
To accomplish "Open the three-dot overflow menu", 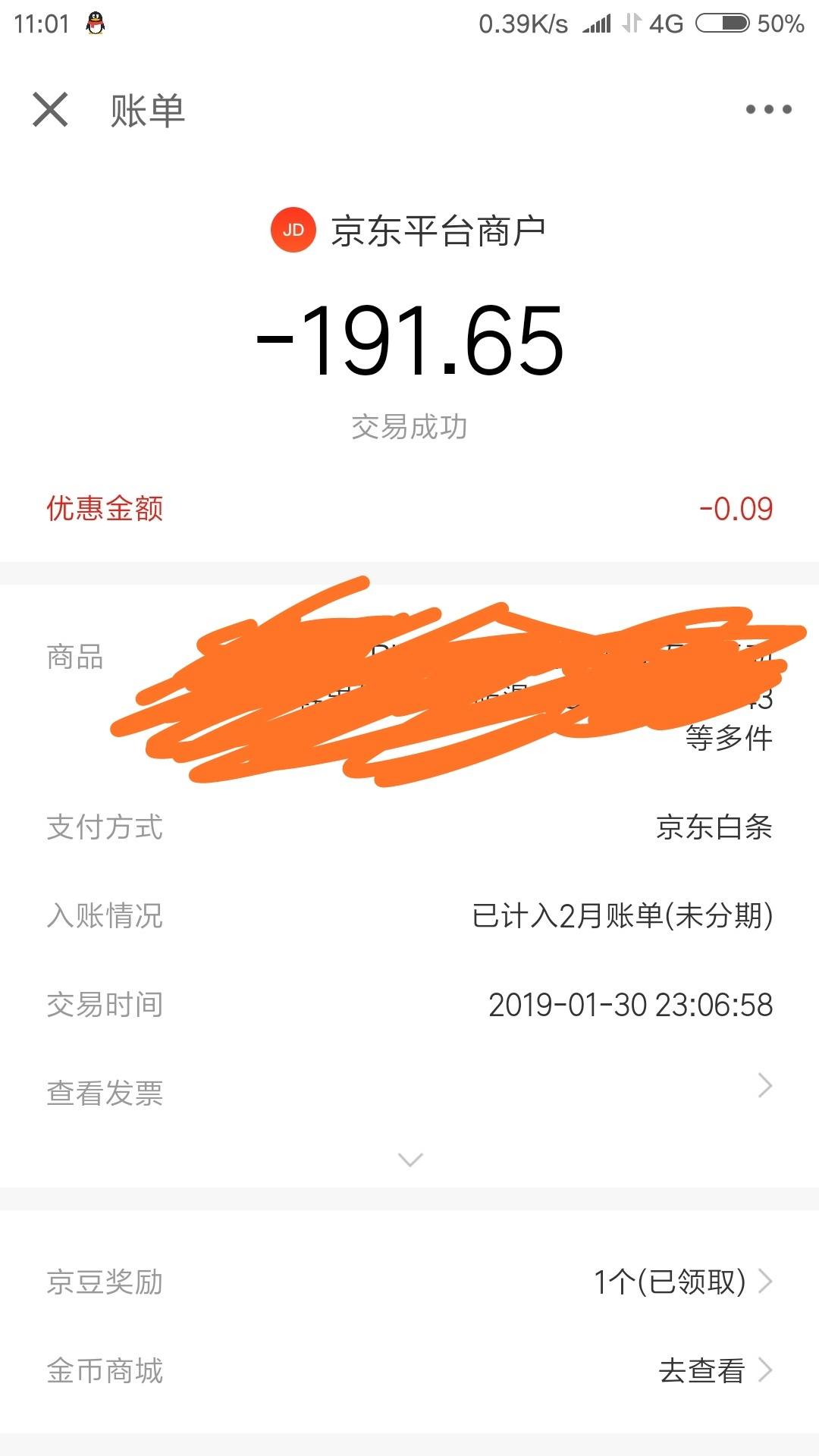I will 768,110.
